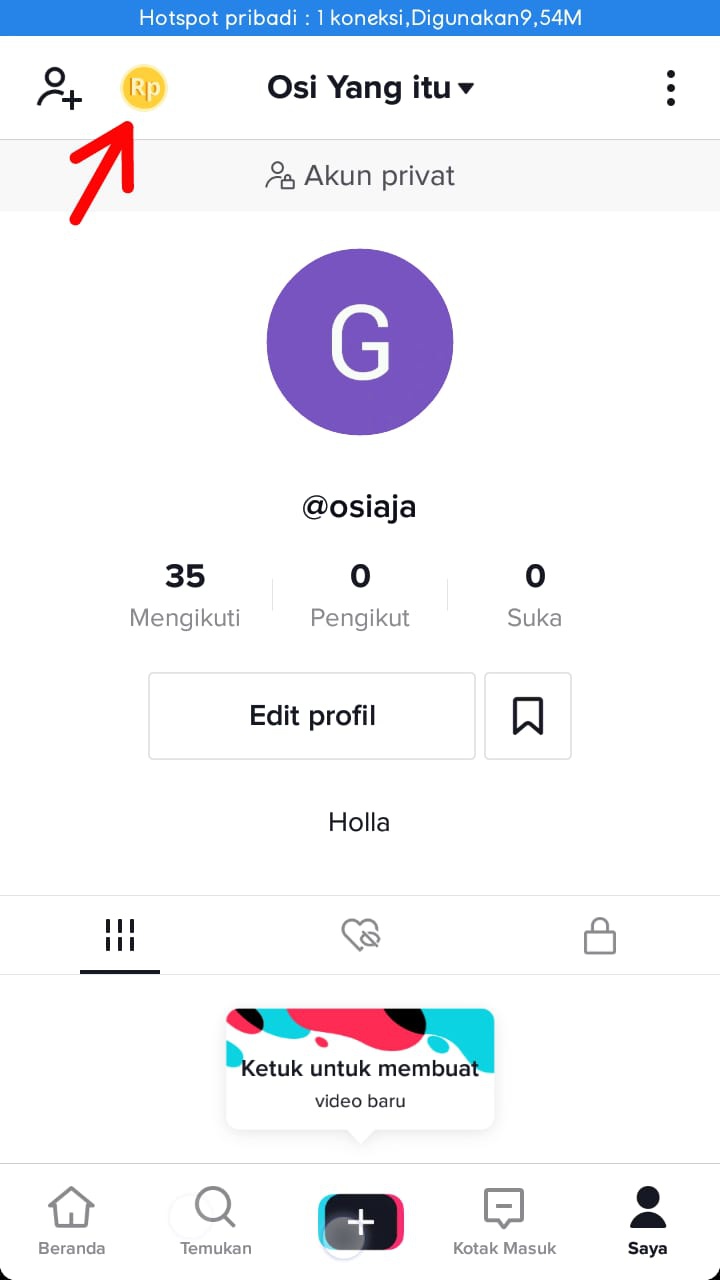The height and width of the screenshot is (1280, 720).
Task: Expand account switcher via the chevron arrow
Action: coord(466,88)
